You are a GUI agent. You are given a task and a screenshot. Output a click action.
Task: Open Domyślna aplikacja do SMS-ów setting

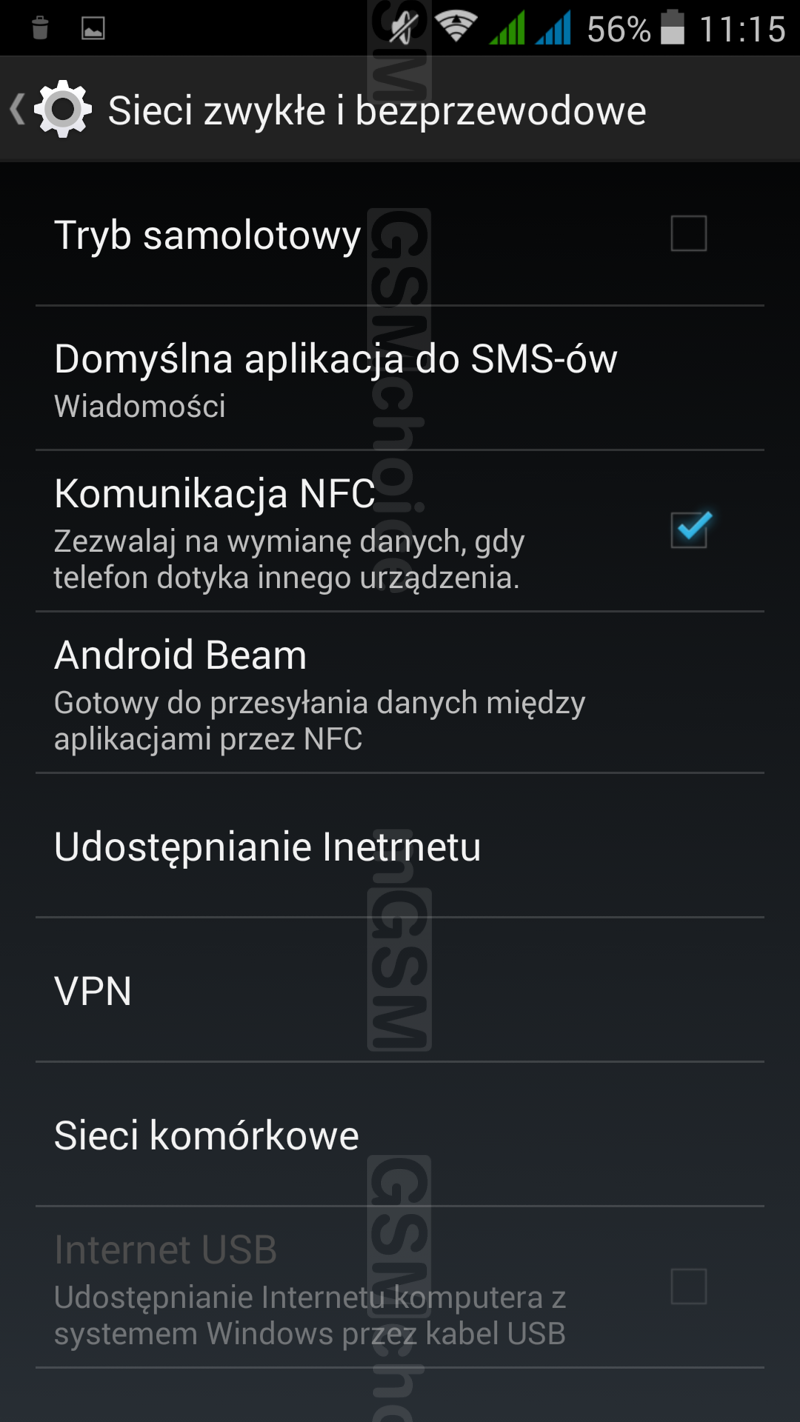336,378
